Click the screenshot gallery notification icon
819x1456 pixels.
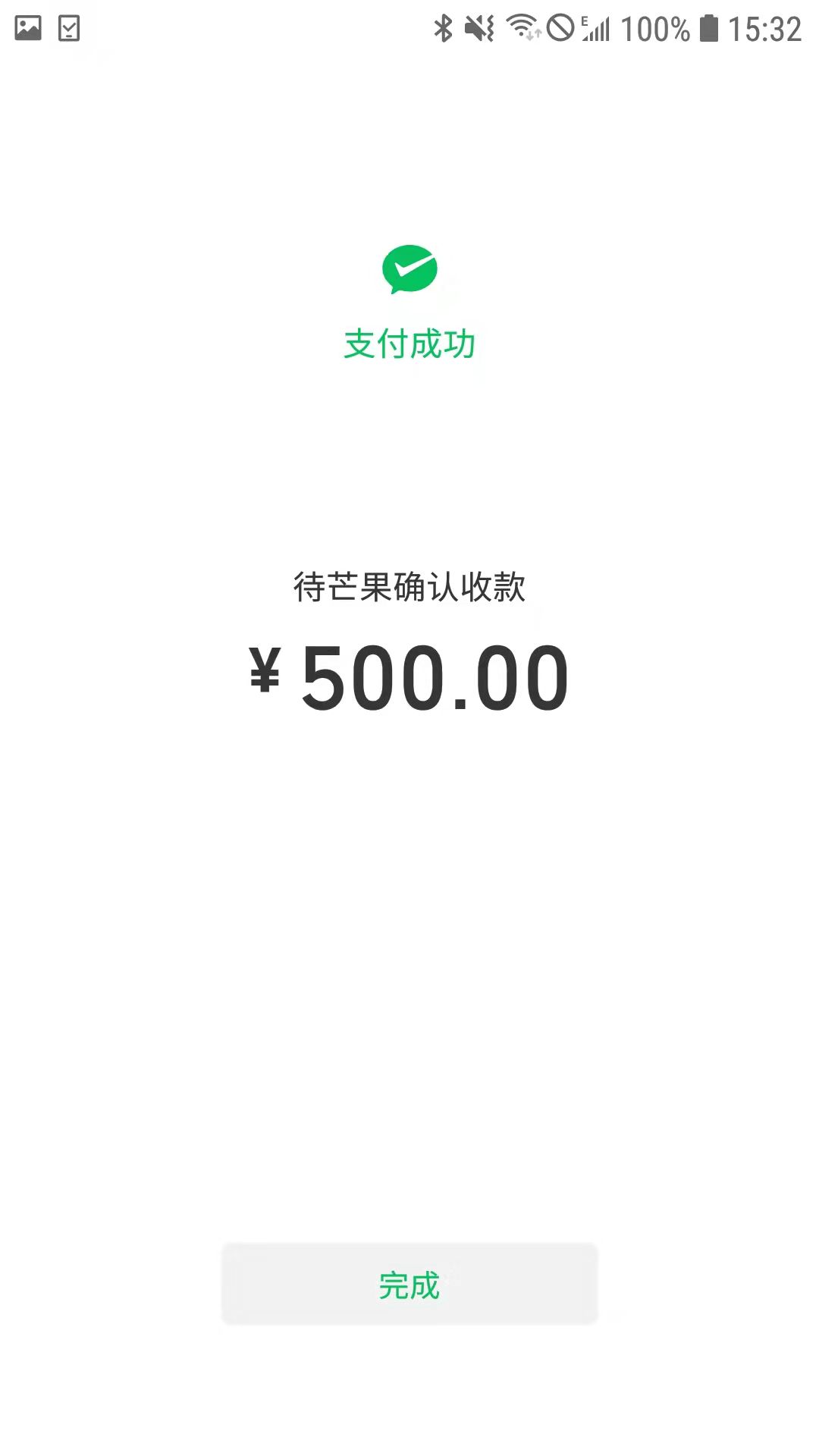(x=29, y=27)
